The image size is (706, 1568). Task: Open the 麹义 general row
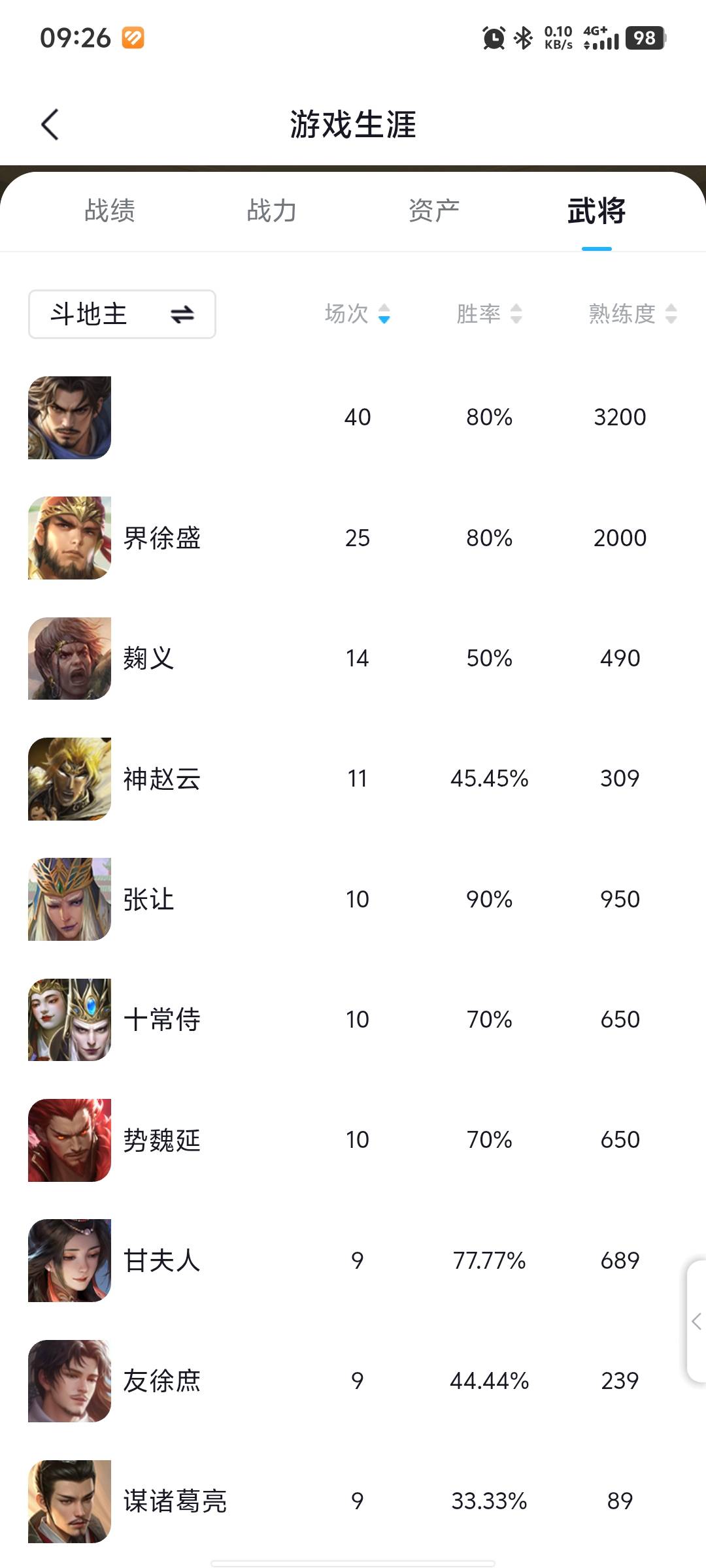pos(149,659)
